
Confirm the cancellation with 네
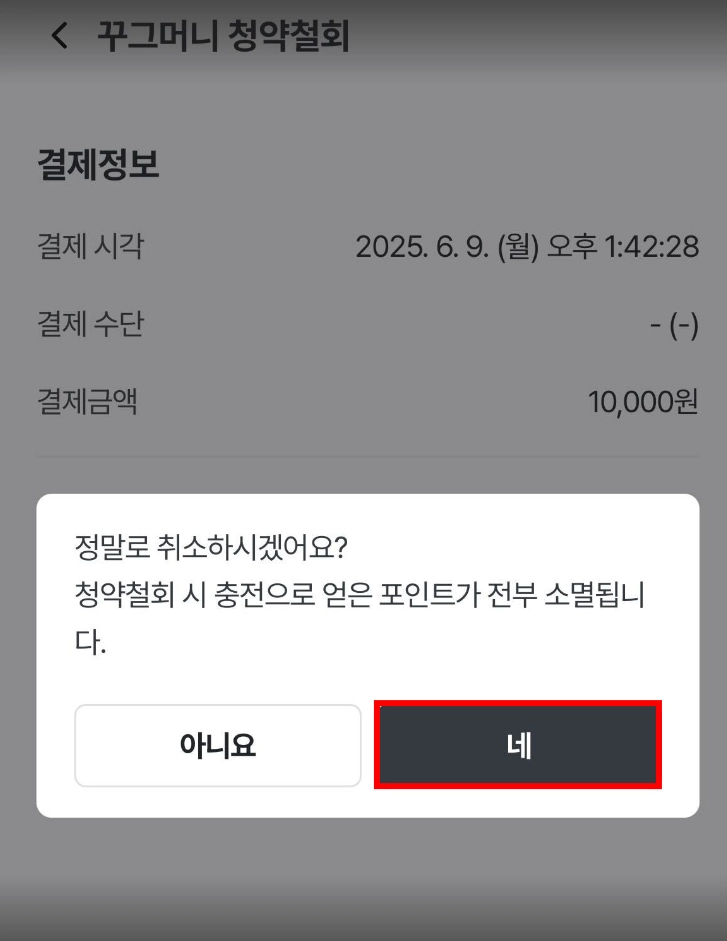(517, 745)
